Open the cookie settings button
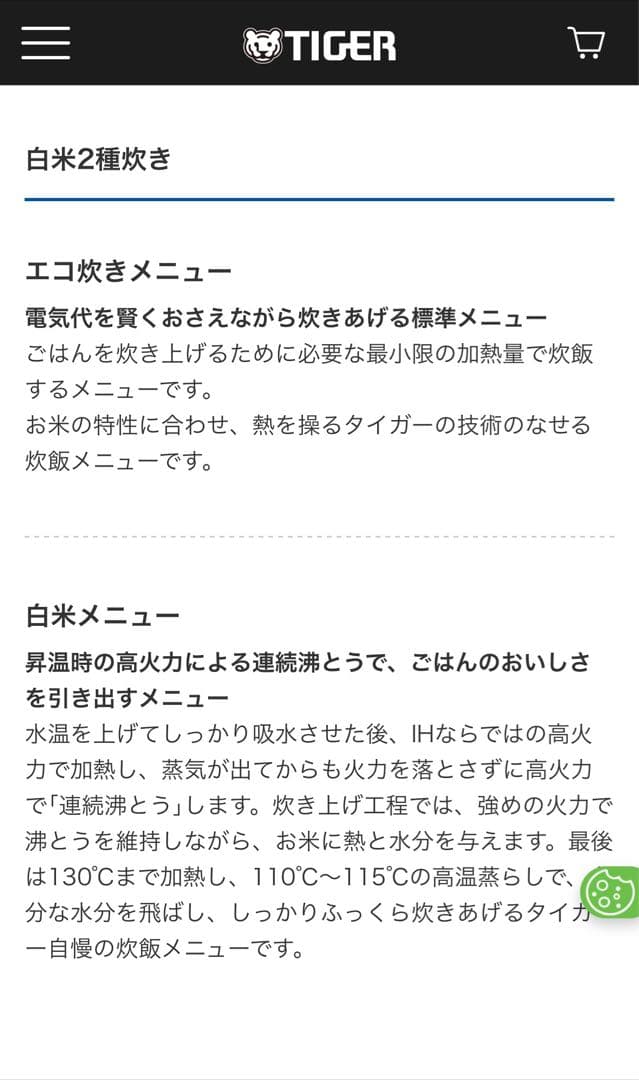Screen dimensions: 639x1080 [x=611, y=890]
